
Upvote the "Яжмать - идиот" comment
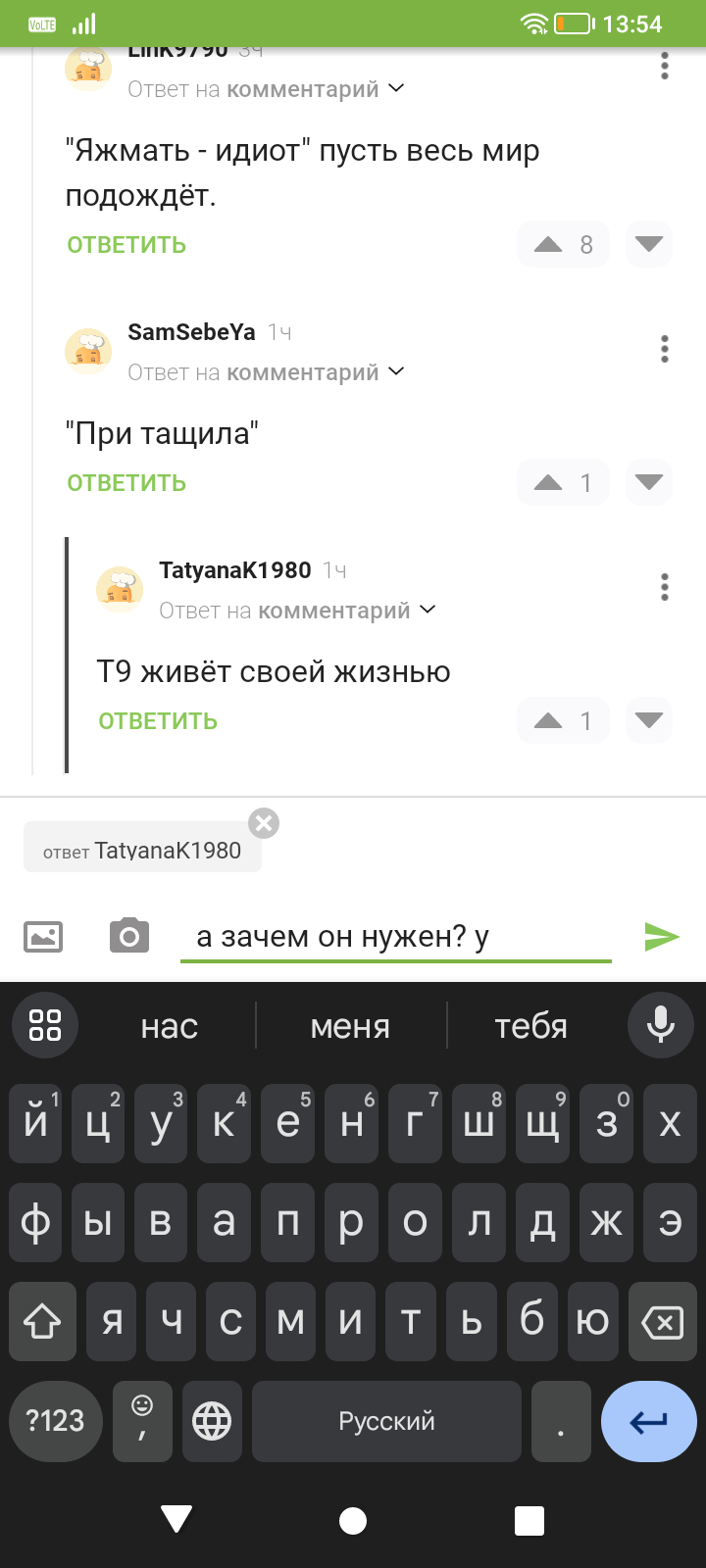pos(548,244)
